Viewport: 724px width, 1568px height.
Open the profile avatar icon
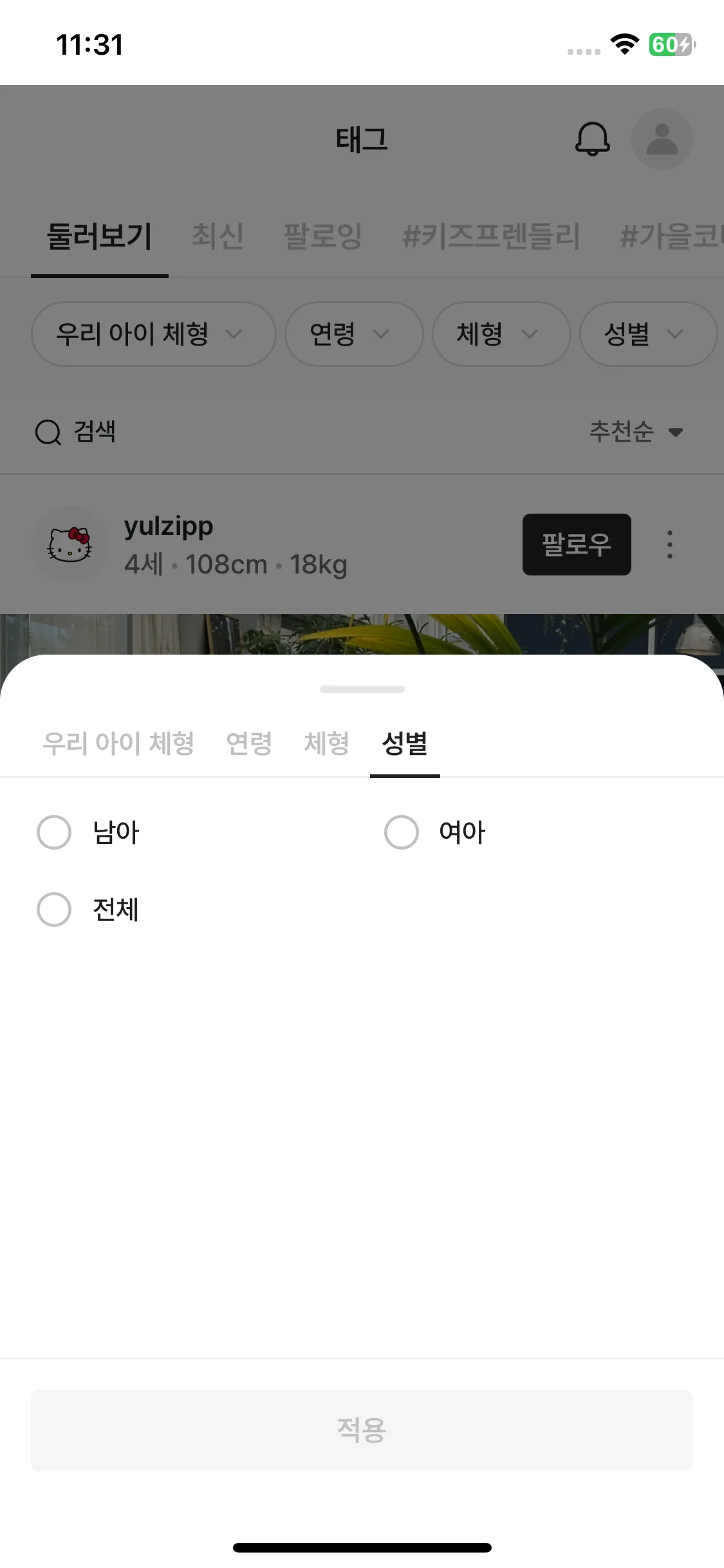point(662,139)
